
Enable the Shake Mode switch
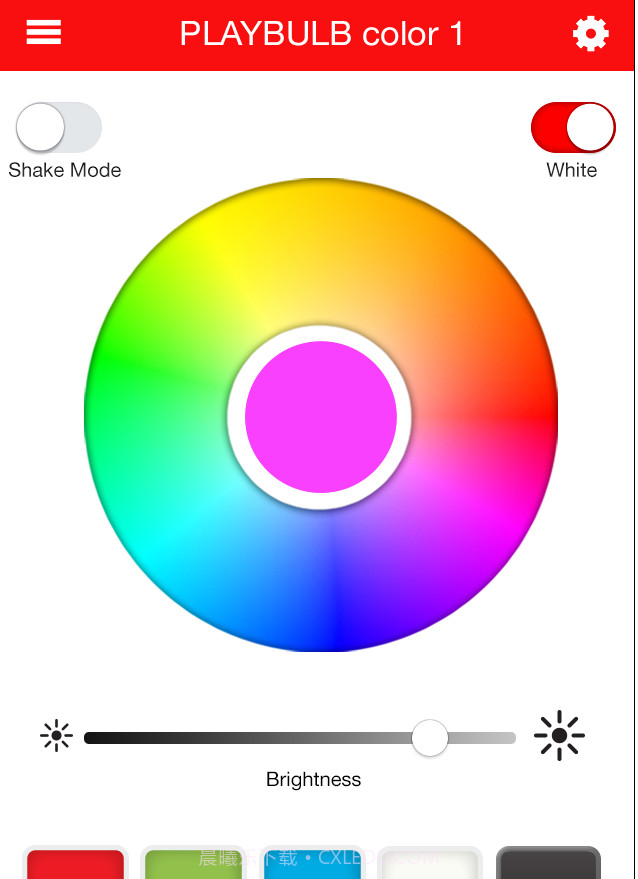58,128
